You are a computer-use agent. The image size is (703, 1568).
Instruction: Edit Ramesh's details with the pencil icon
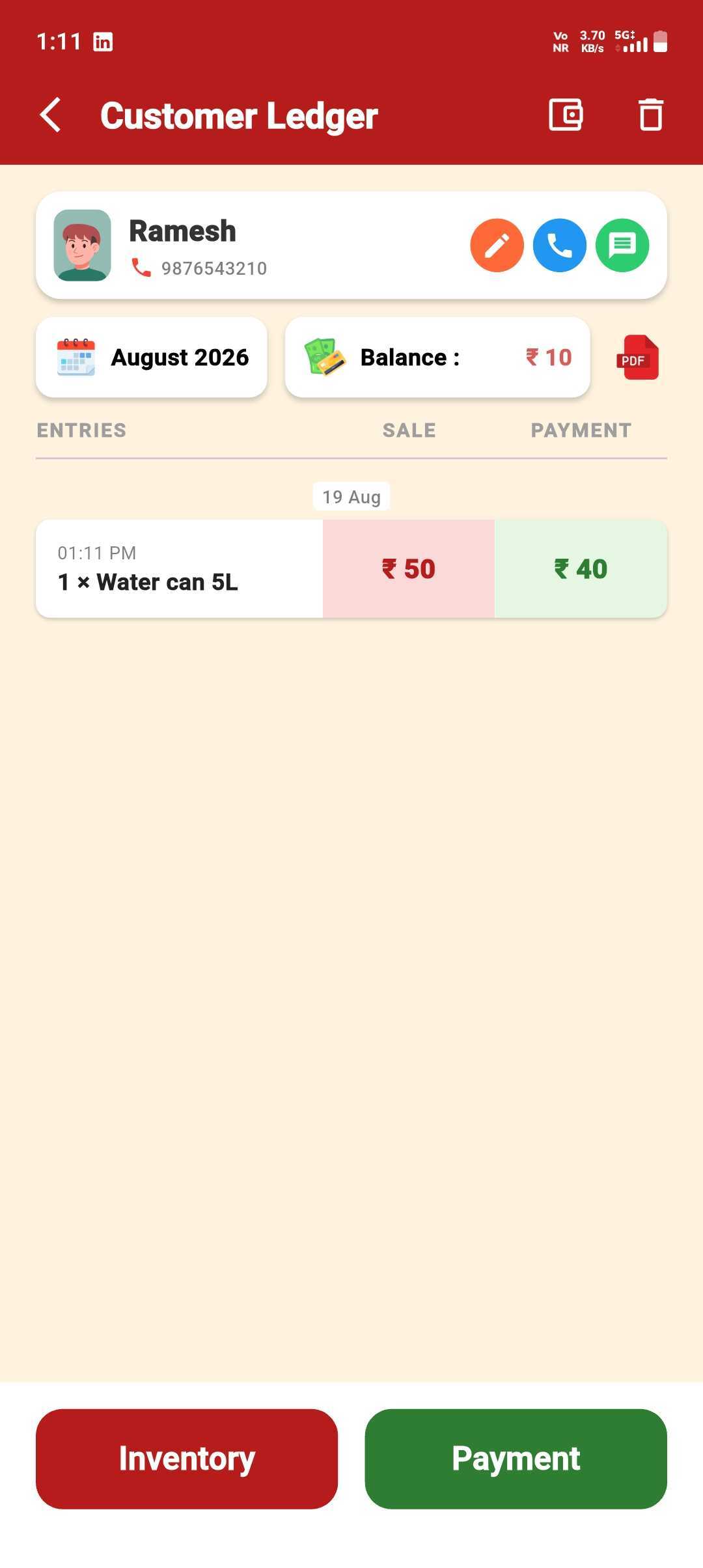(x=497, y=245)
